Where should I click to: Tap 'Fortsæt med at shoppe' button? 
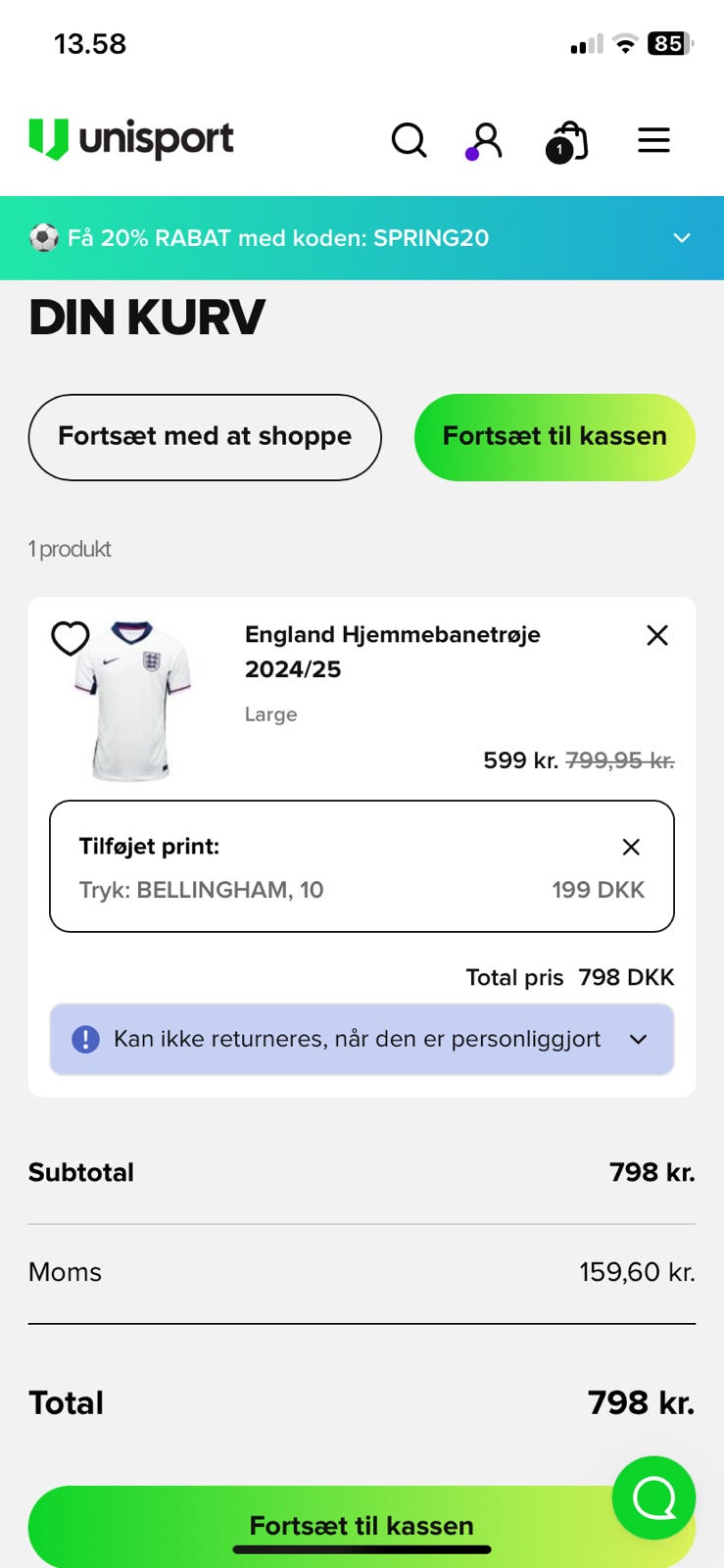point(205,437)
